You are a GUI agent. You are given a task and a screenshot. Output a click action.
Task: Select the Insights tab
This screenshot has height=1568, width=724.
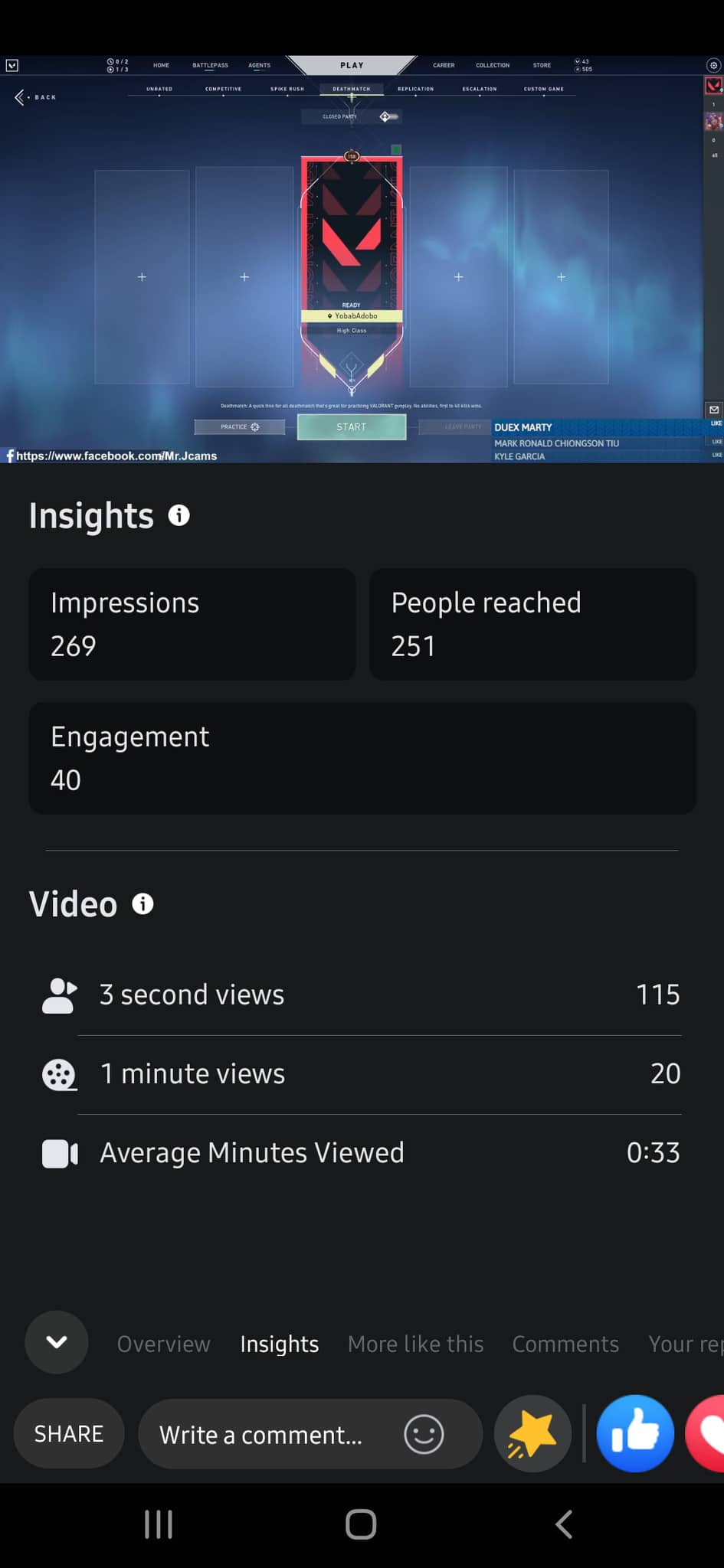click(x=279, y=1344)
